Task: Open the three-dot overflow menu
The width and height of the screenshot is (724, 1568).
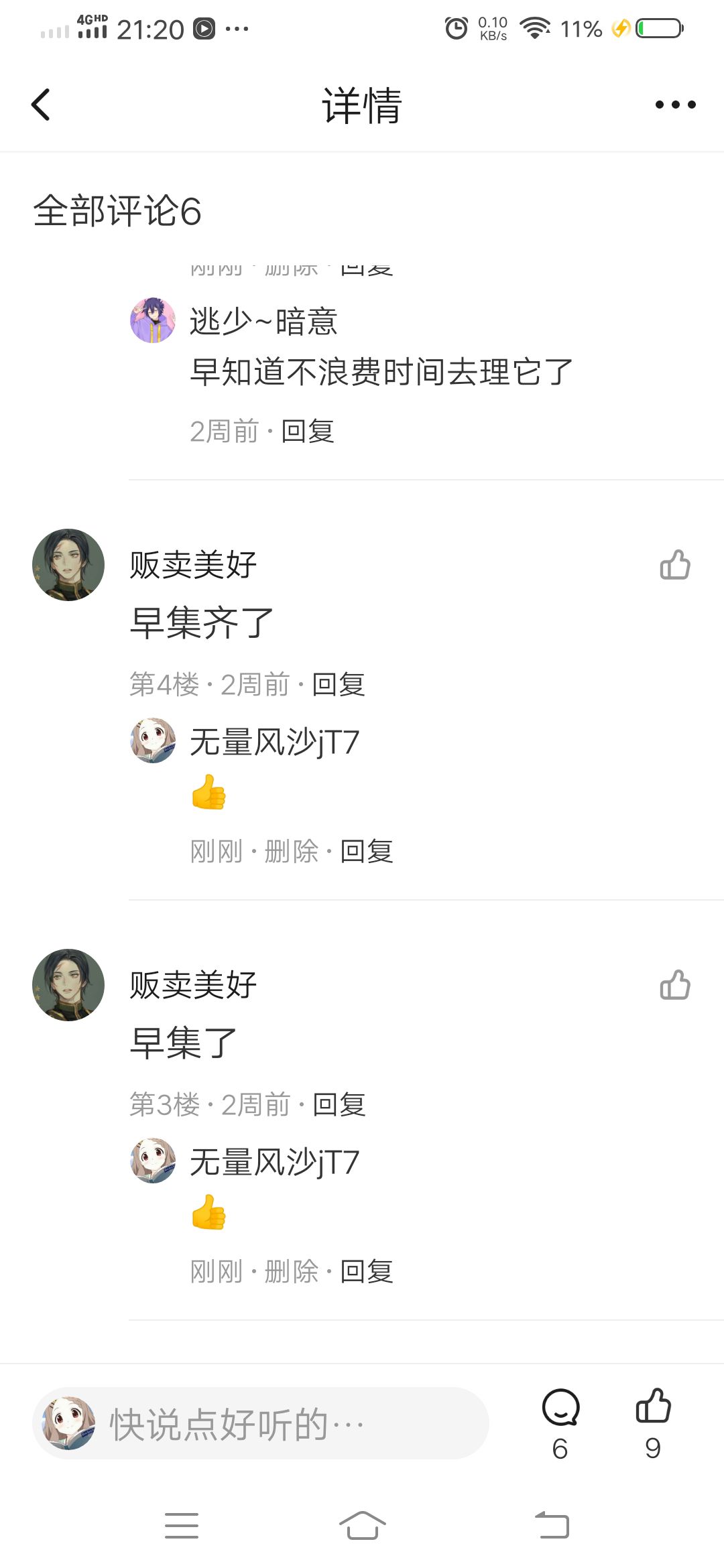Action: (675, 105)
